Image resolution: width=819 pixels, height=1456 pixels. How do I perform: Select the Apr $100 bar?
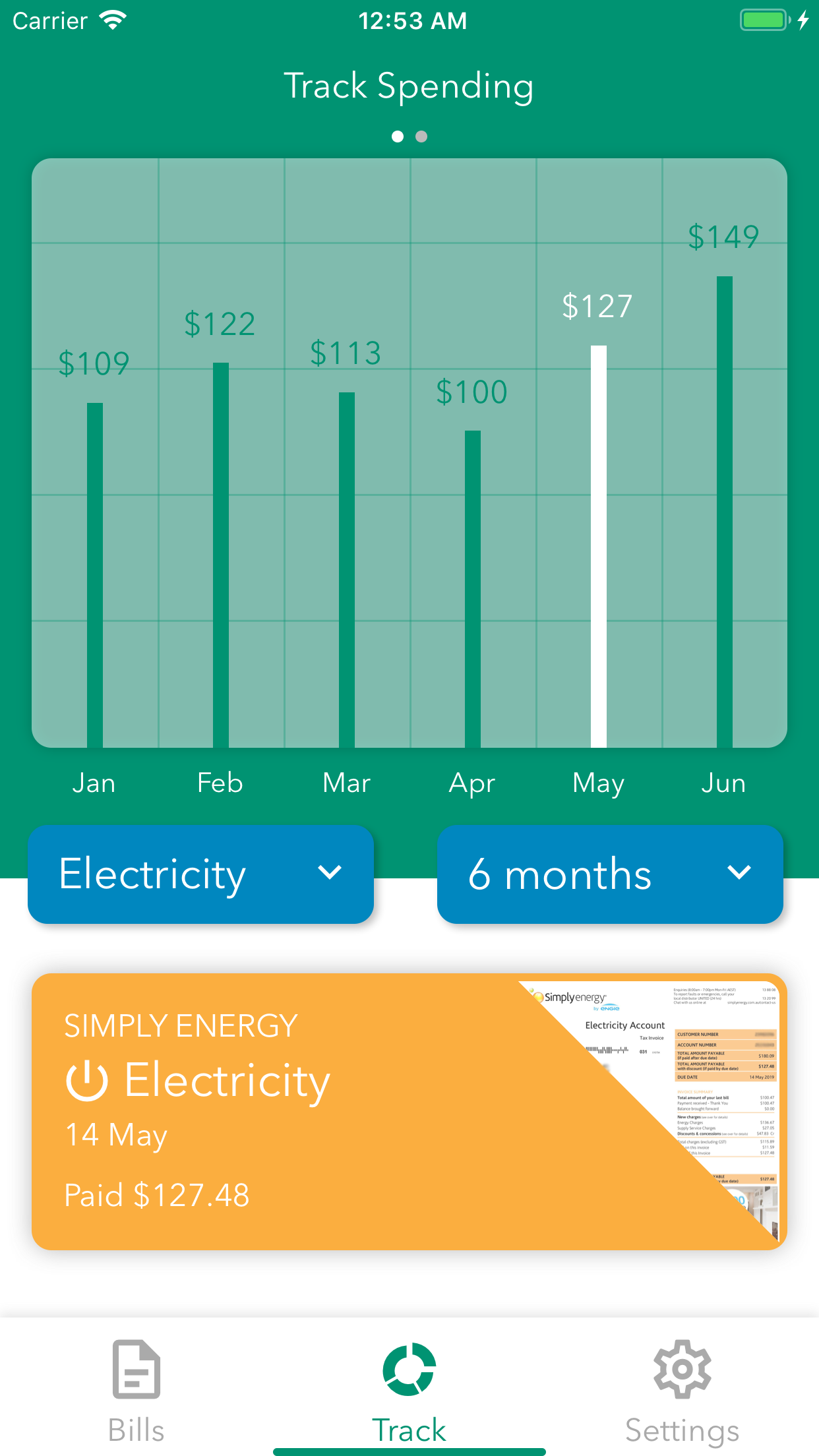(x=473, y=588)
